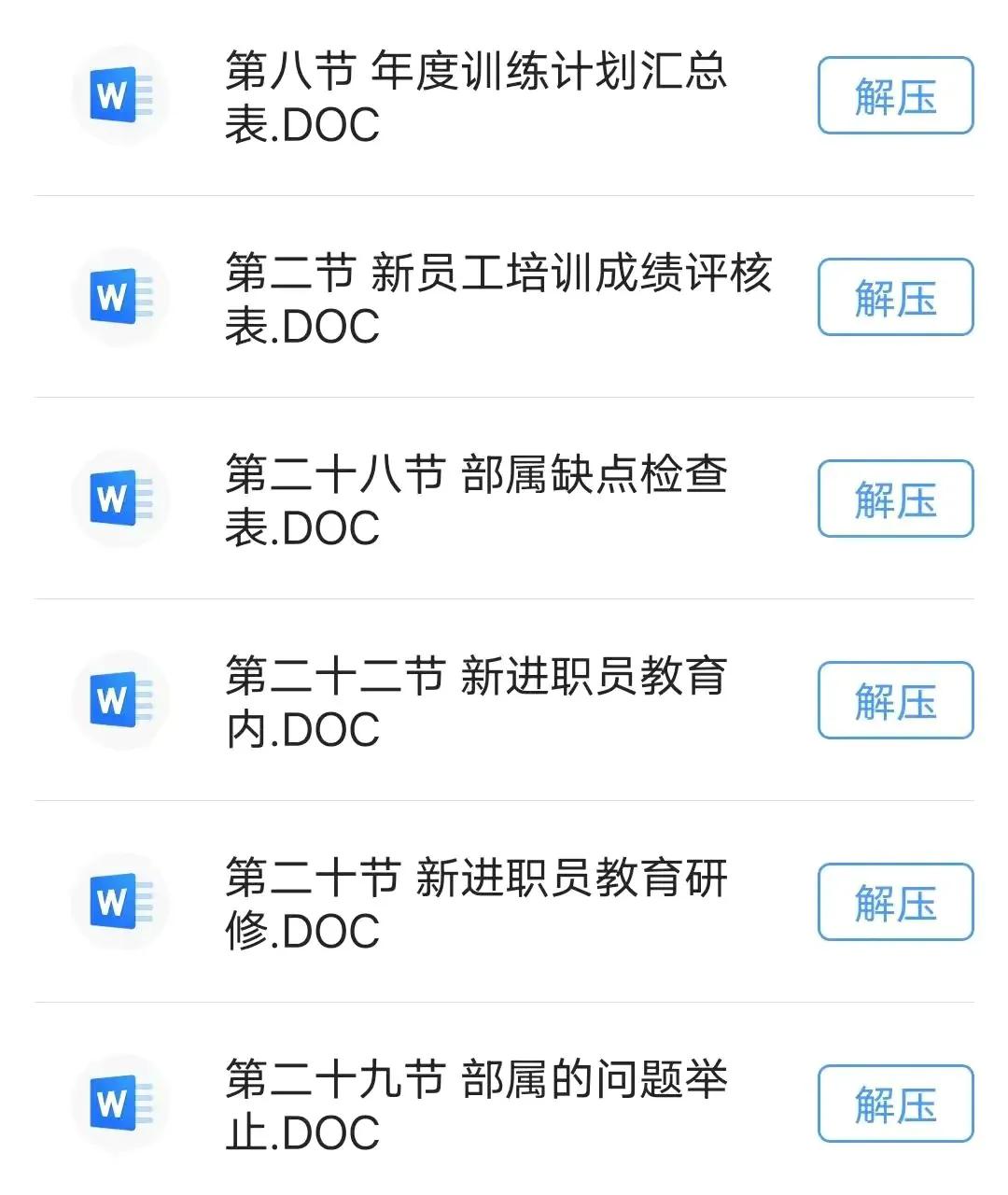Extract 第八节 年度训练计划汇总表.DOC

click(893, 93)
